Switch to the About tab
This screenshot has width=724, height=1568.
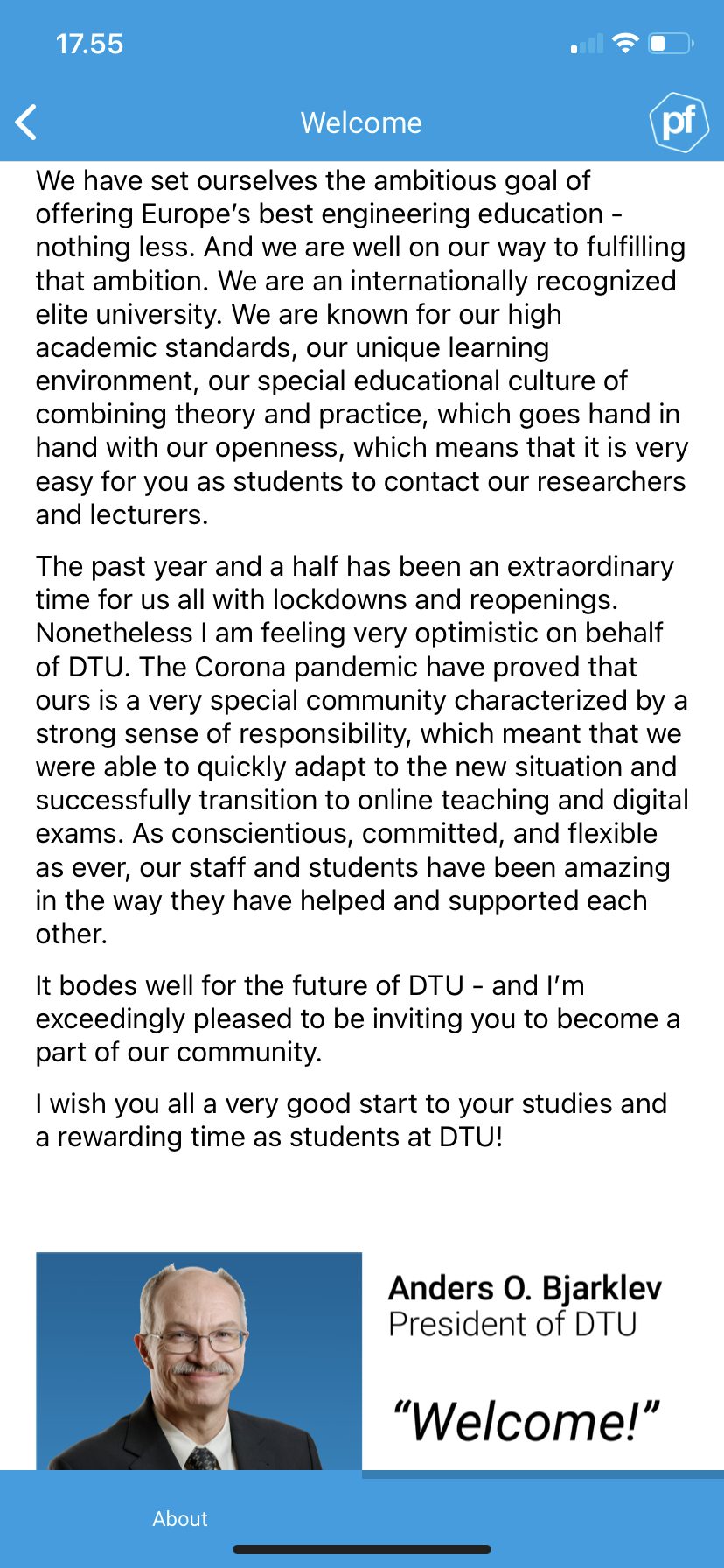[180, 1518]
